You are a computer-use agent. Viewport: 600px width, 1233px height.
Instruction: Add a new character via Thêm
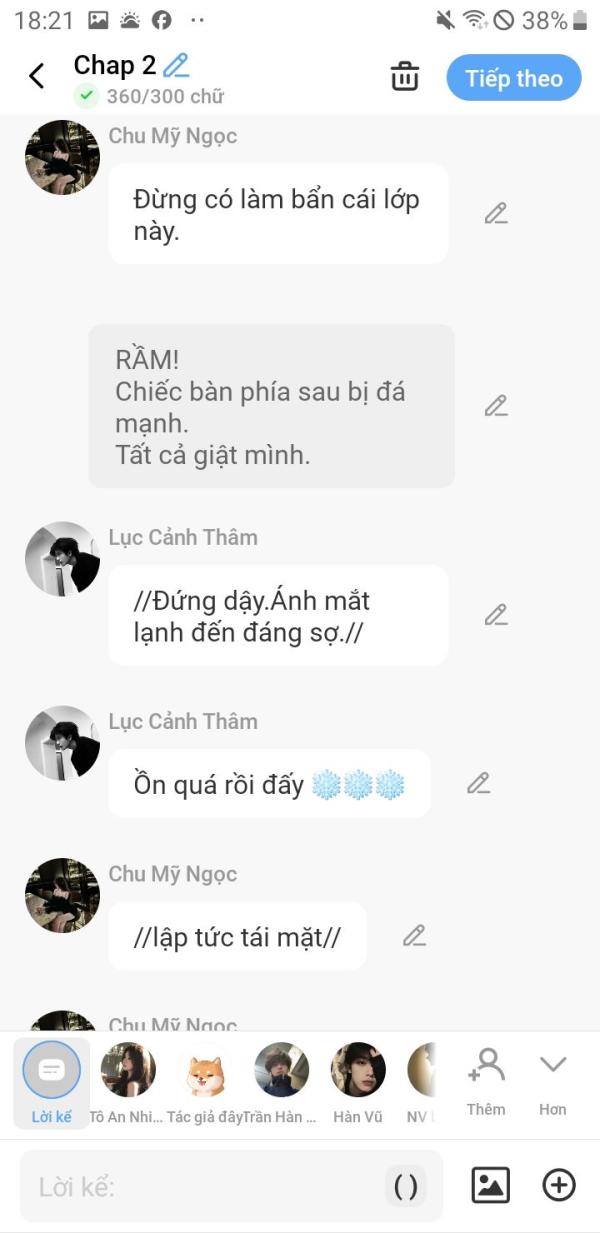[486, 1081]
